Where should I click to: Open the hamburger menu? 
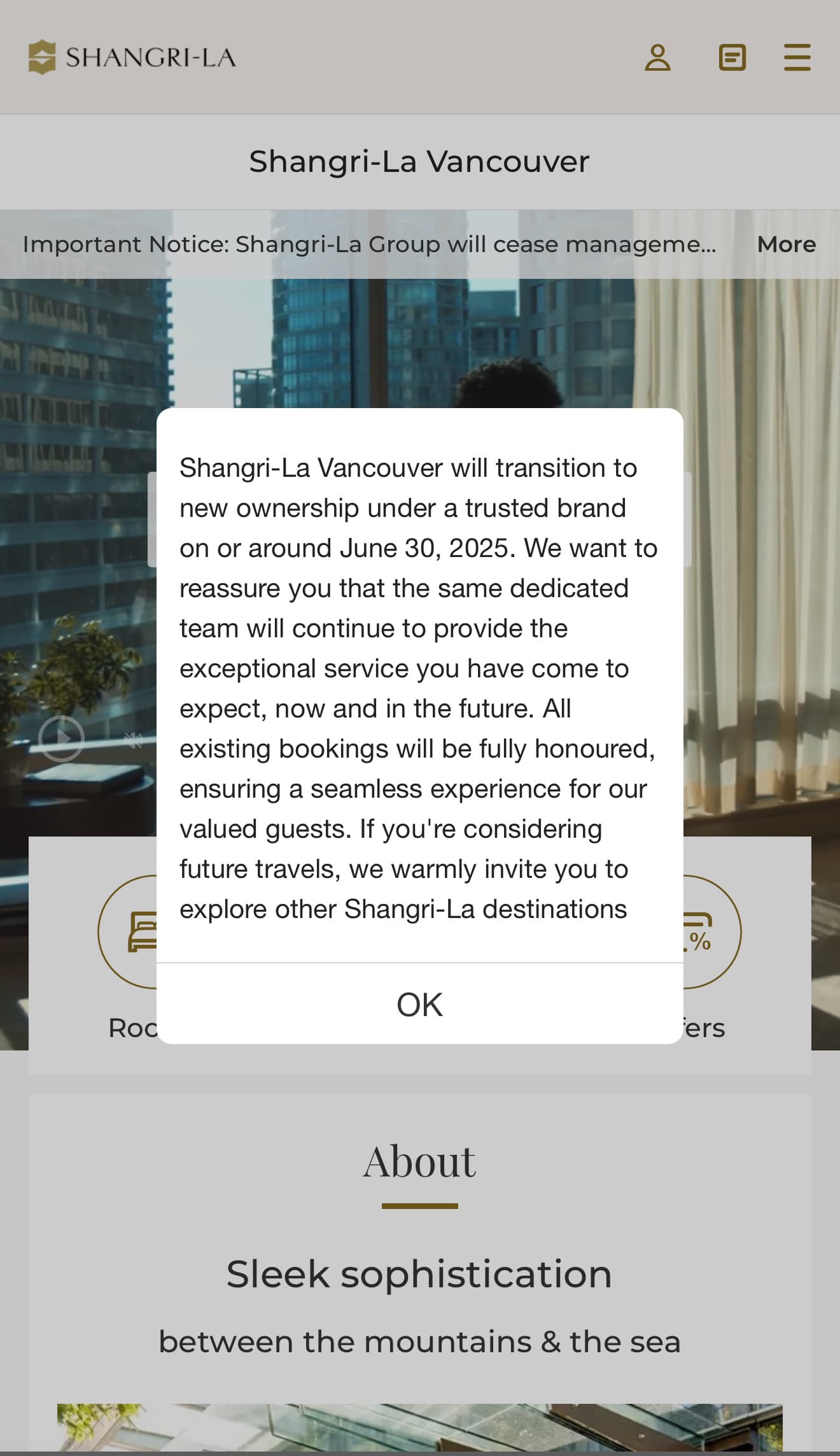pos(797,57)
